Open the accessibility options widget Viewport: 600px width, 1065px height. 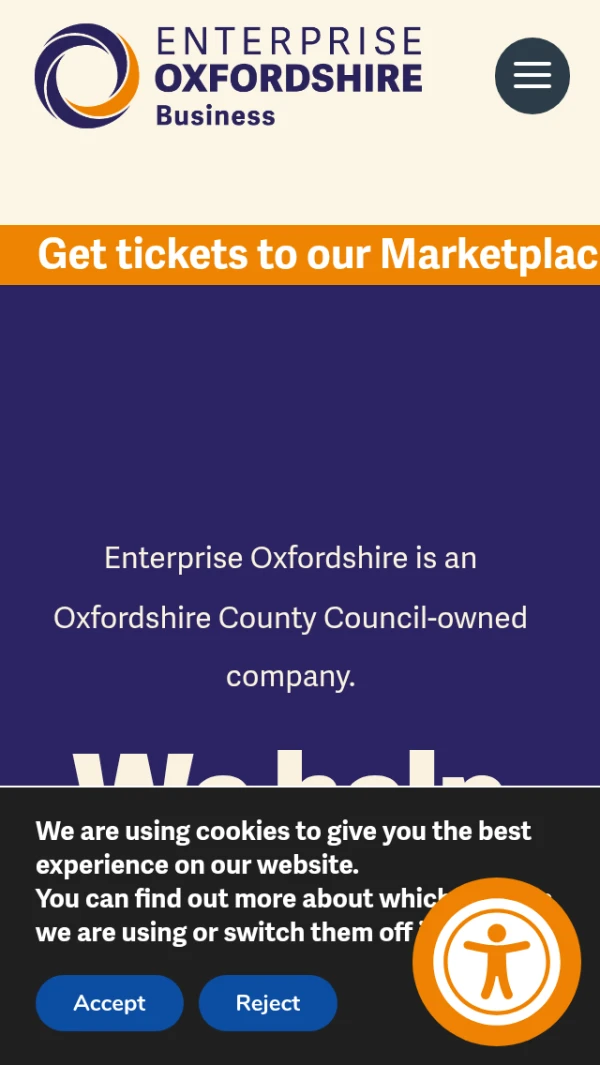pyautogui.click(x=497, y=962)
